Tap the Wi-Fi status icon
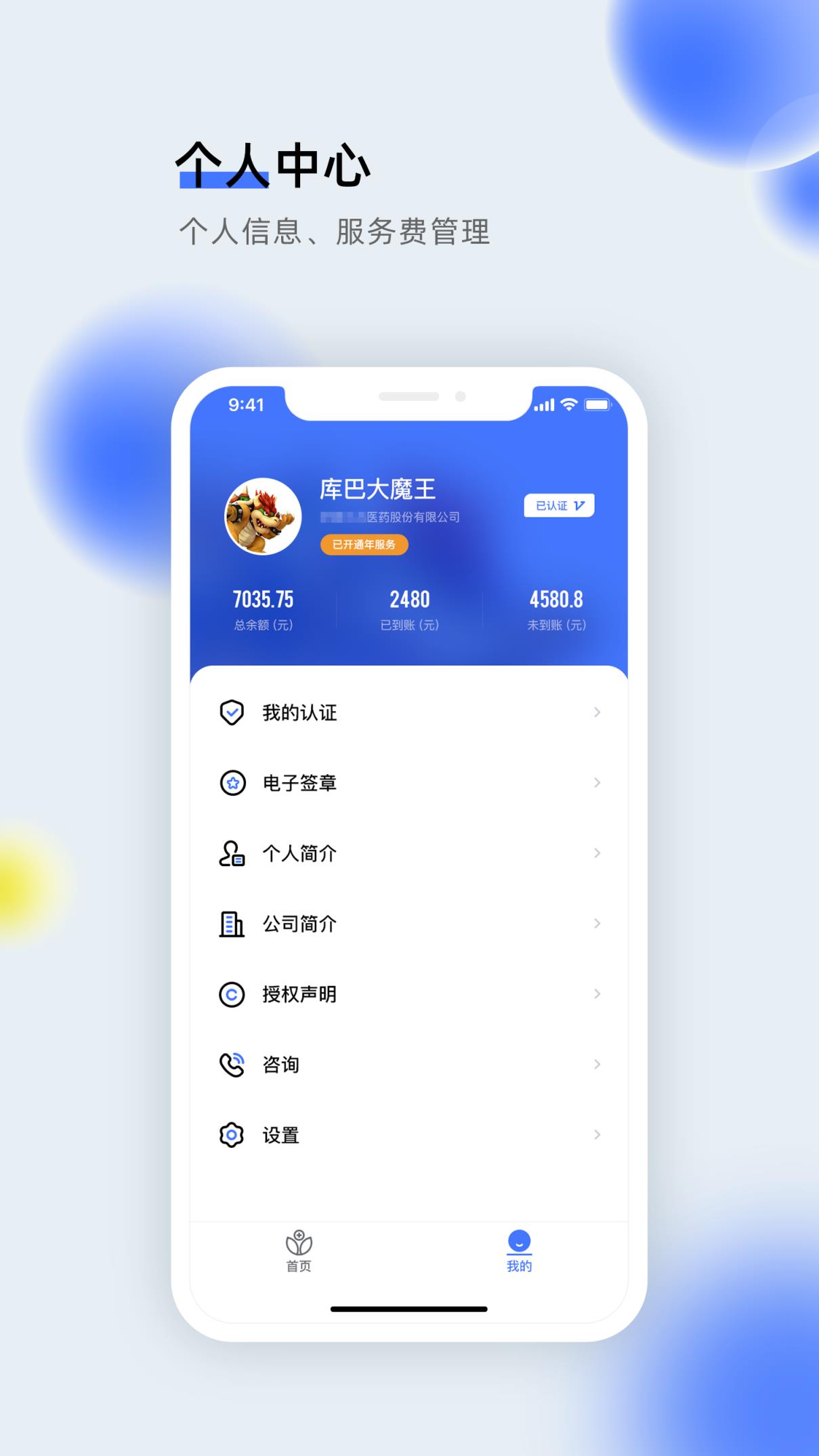 (x=568, y=404)
